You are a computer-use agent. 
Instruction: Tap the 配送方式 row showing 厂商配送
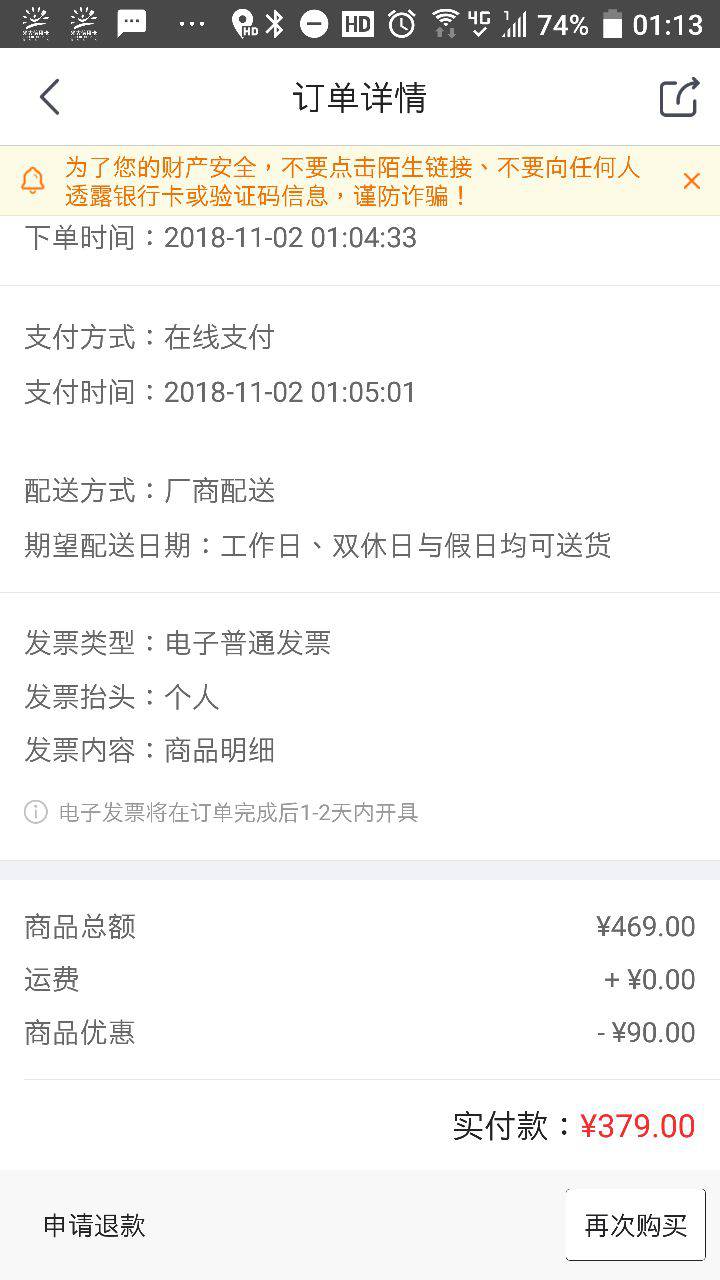(150, 491)
